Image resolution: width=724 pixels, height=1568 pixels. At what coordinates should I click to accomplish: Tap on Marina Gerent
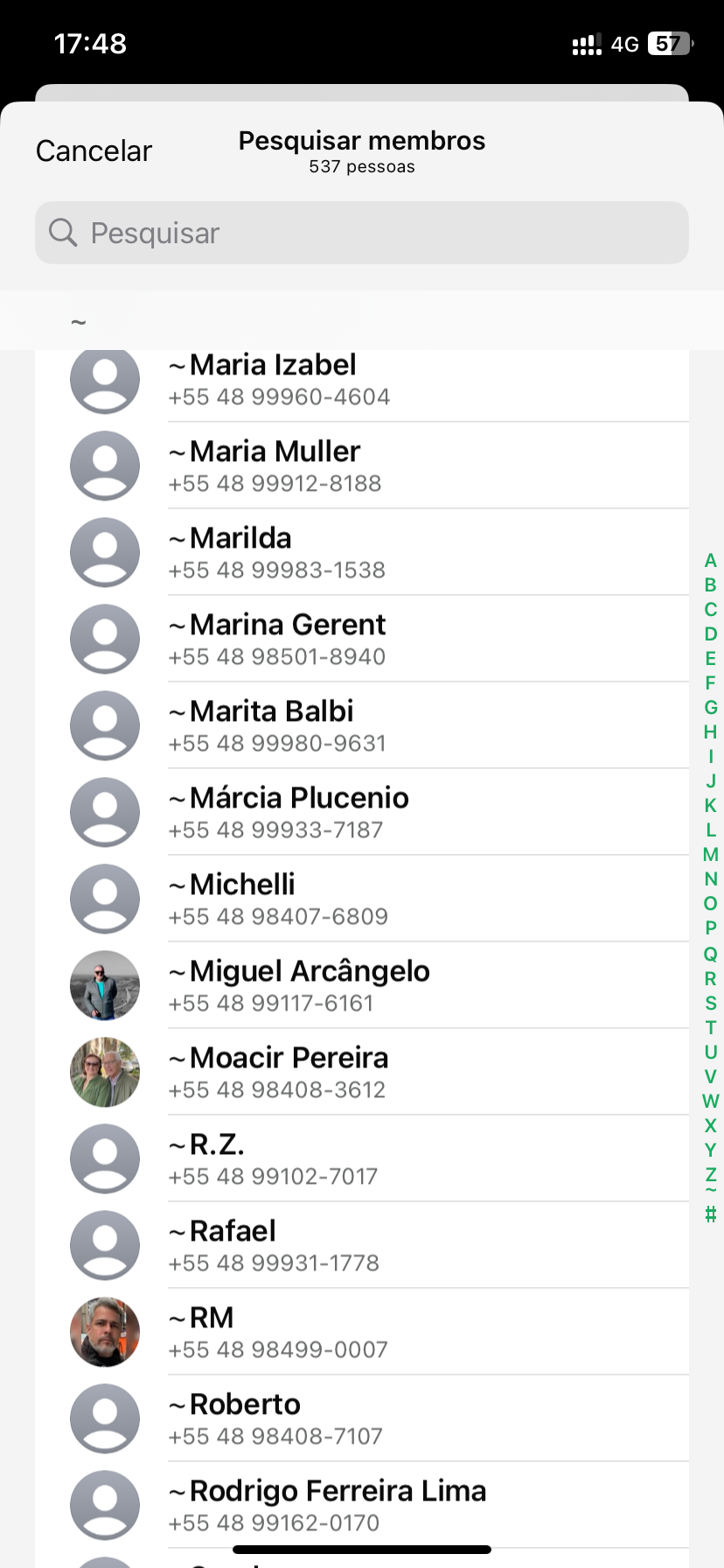coord(362,639)
